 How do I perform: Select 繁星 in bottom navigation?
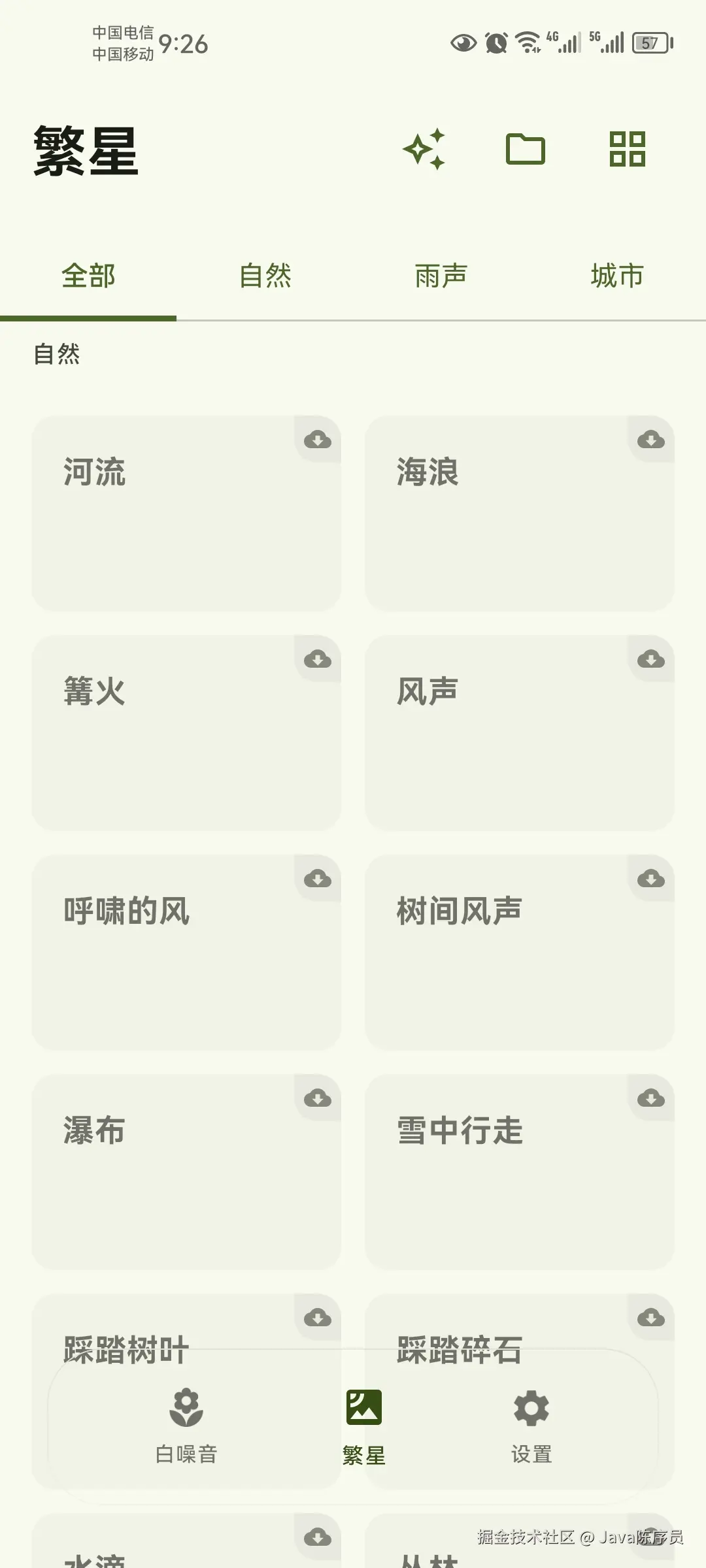(364, 1426)
